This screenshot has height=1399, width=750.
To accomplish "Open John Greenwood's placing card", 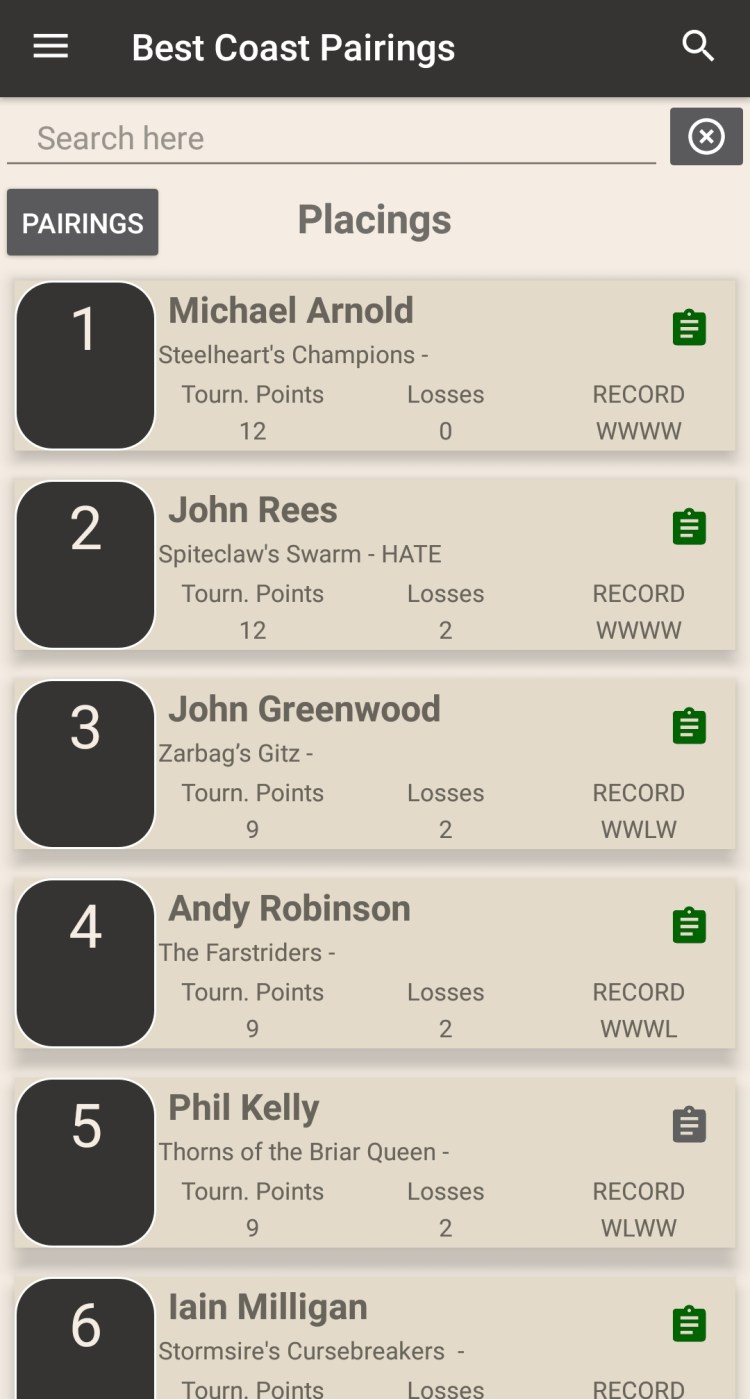I will coord(400,764).
